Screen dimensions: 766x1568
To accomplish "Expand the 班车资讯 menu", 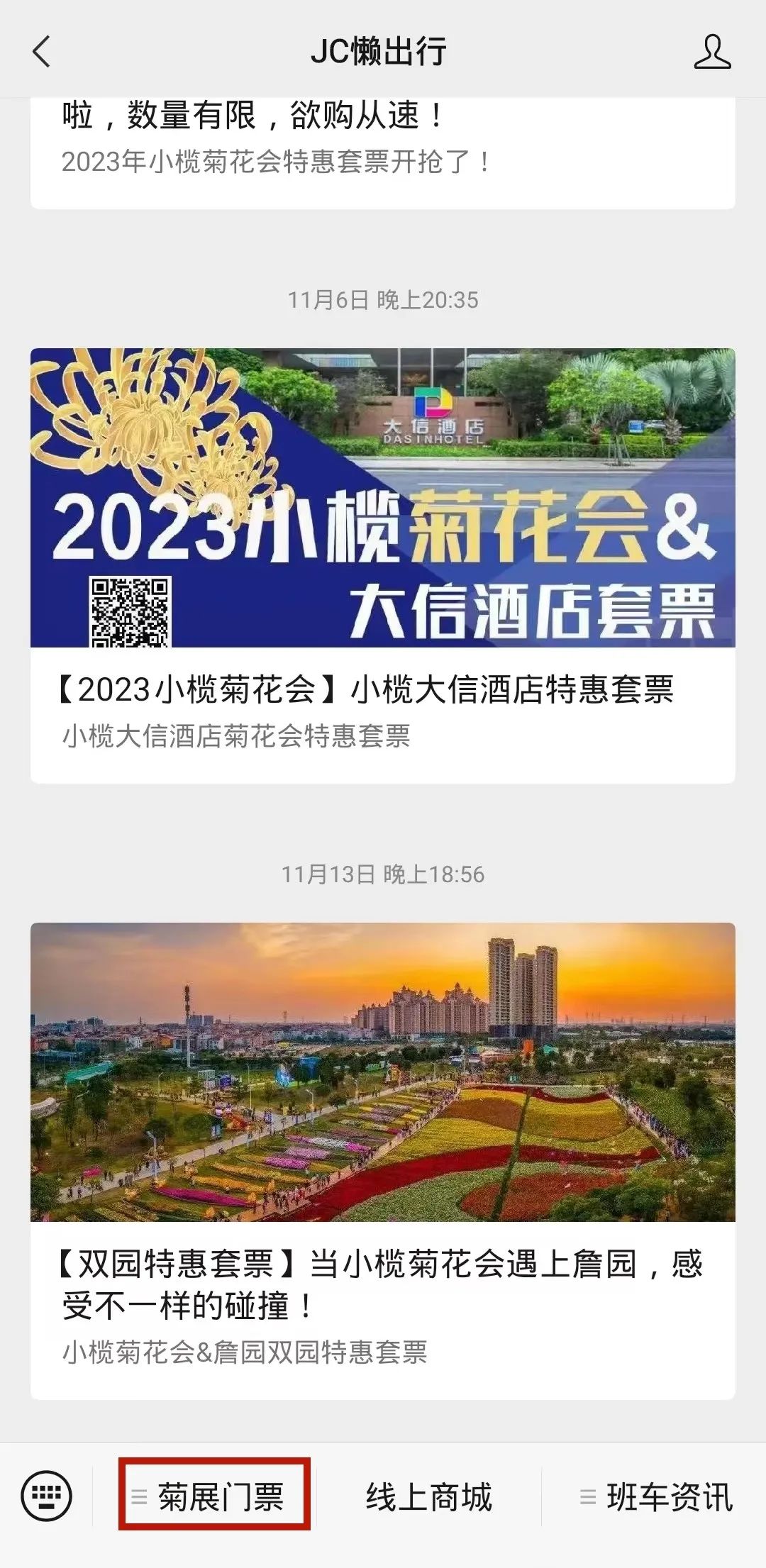I will pyautogui.click(x=655, y=1496).
